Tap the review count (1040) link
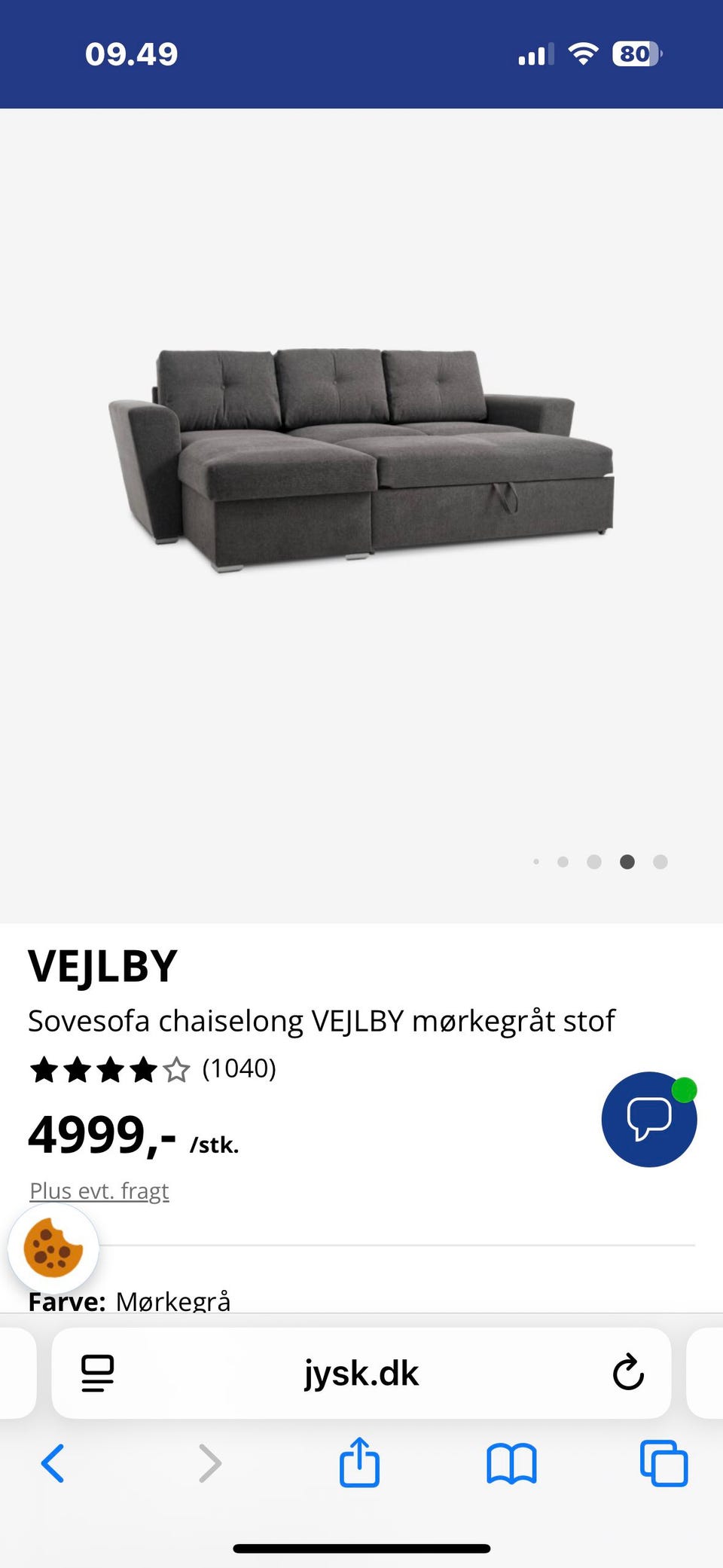Image resolution: width=723 pixels, height=1568 pixels. click(x=239, y=1069)
